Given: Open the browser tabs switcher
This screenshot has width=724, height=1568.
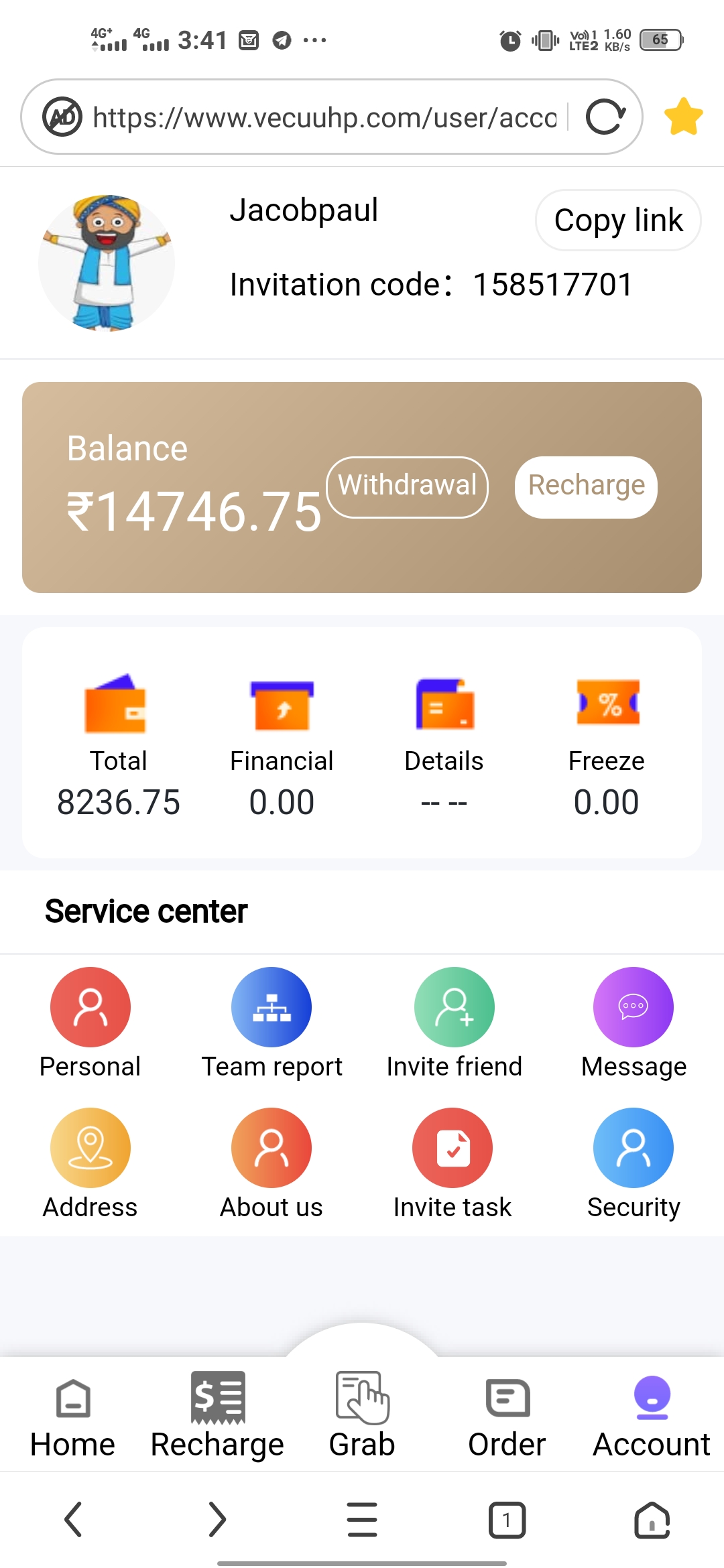Looking at the screenshot, I should click(507, 1520).
